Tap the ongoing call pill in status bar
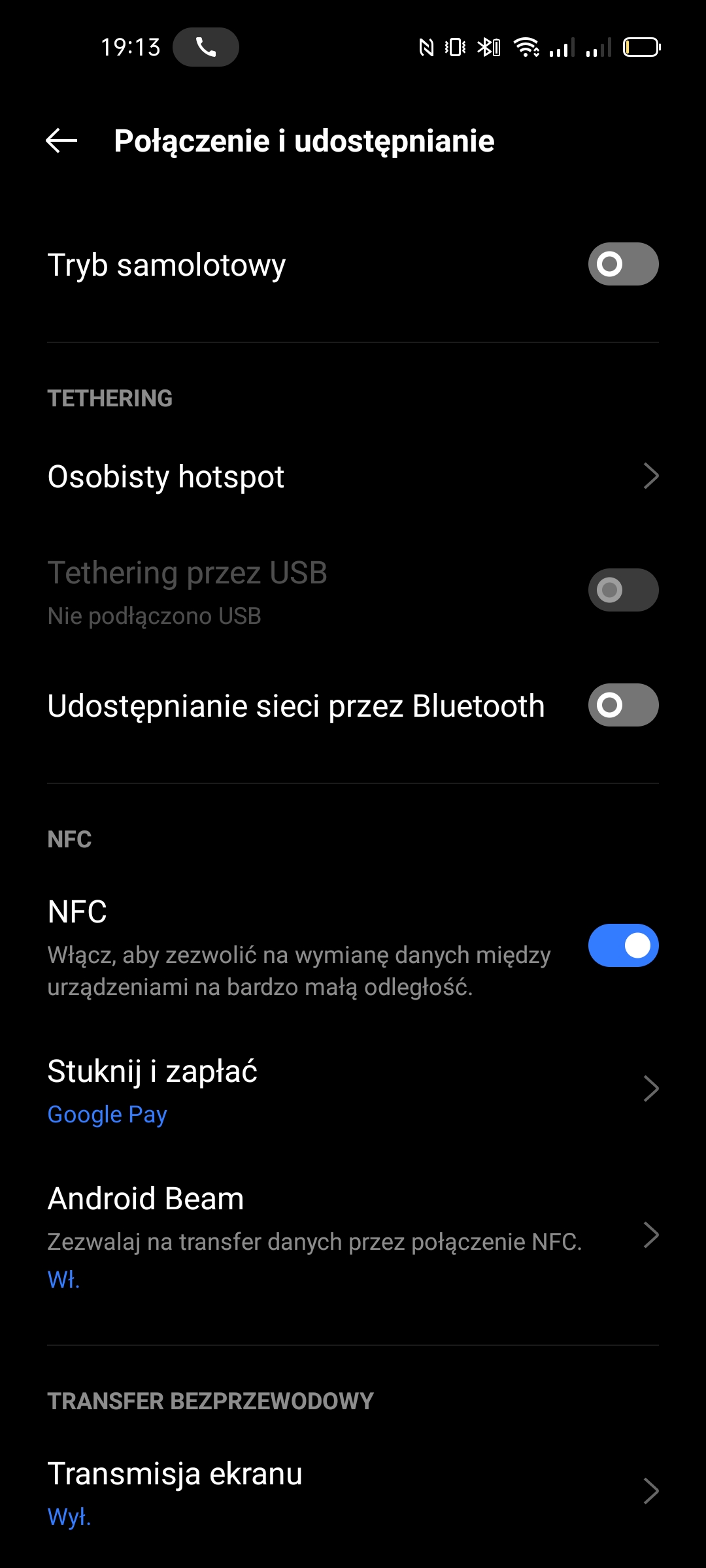 coord(206,47)
